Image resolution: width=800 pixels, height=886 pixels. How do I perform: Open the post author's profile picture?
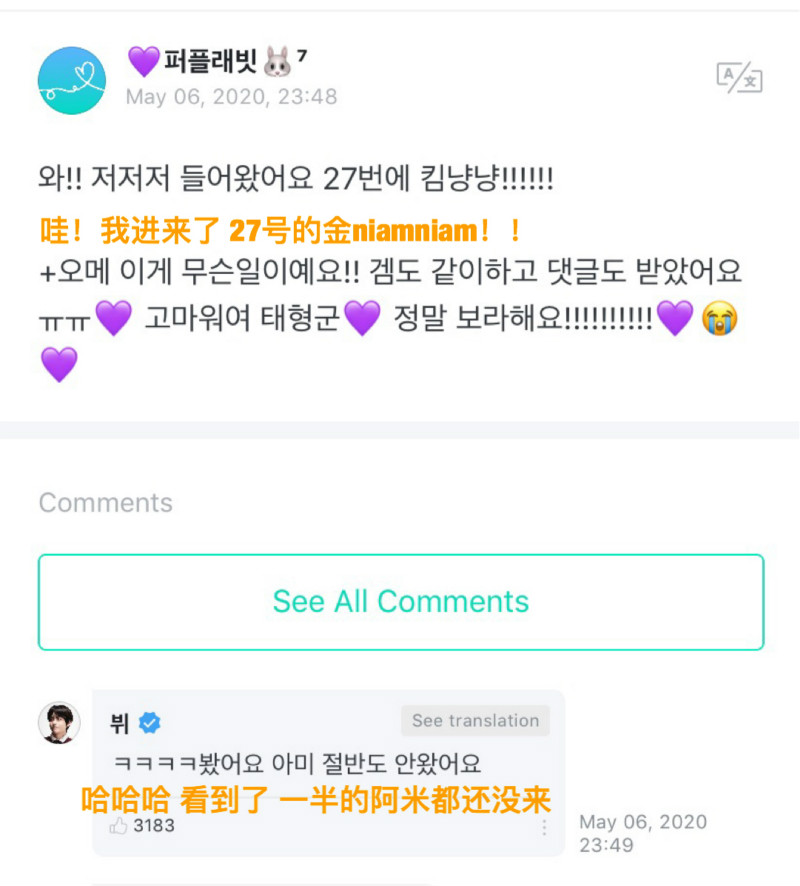pyautogui.click(x=71, y=80)
